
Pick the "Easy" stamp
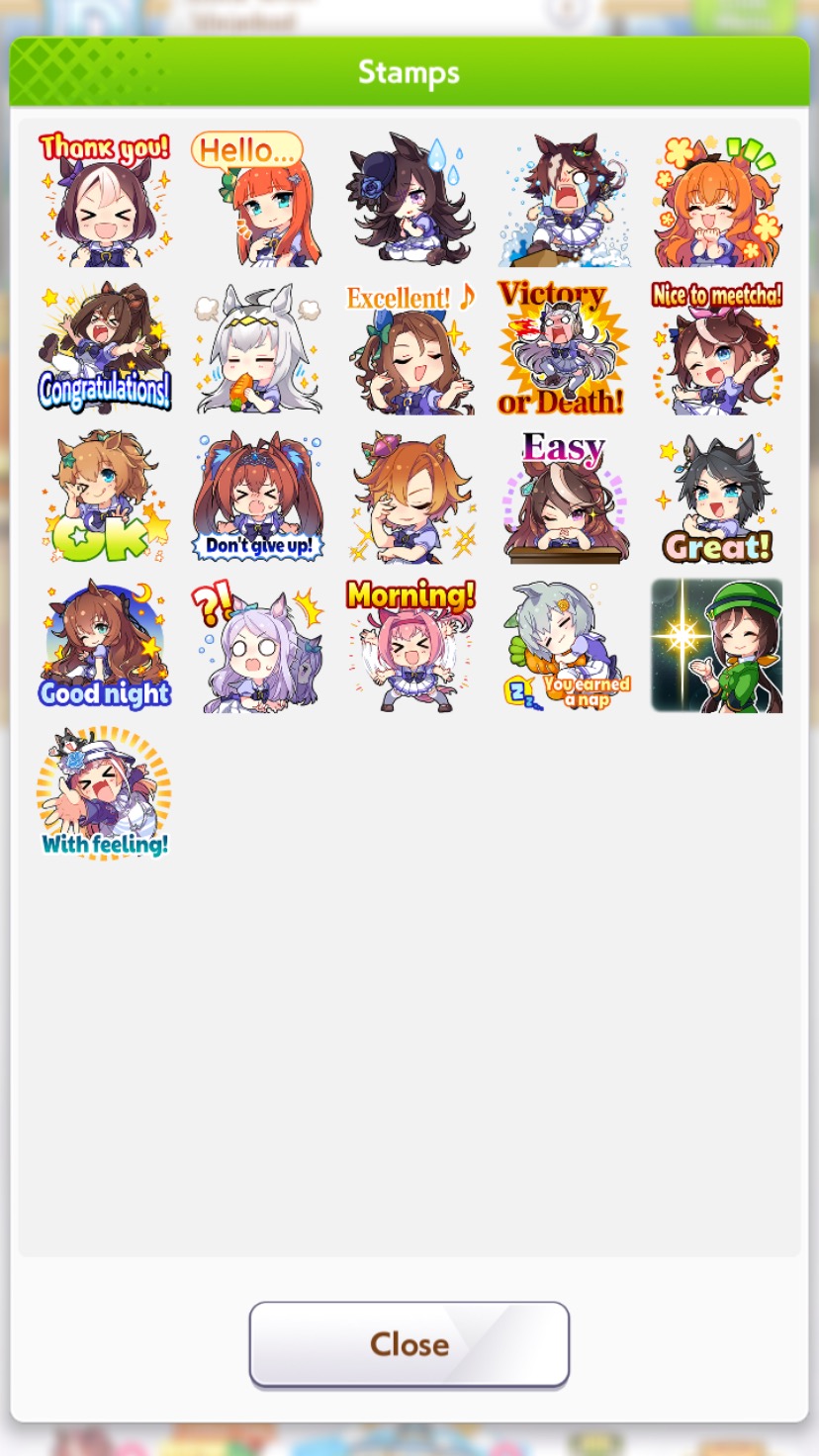pos(563,497)
